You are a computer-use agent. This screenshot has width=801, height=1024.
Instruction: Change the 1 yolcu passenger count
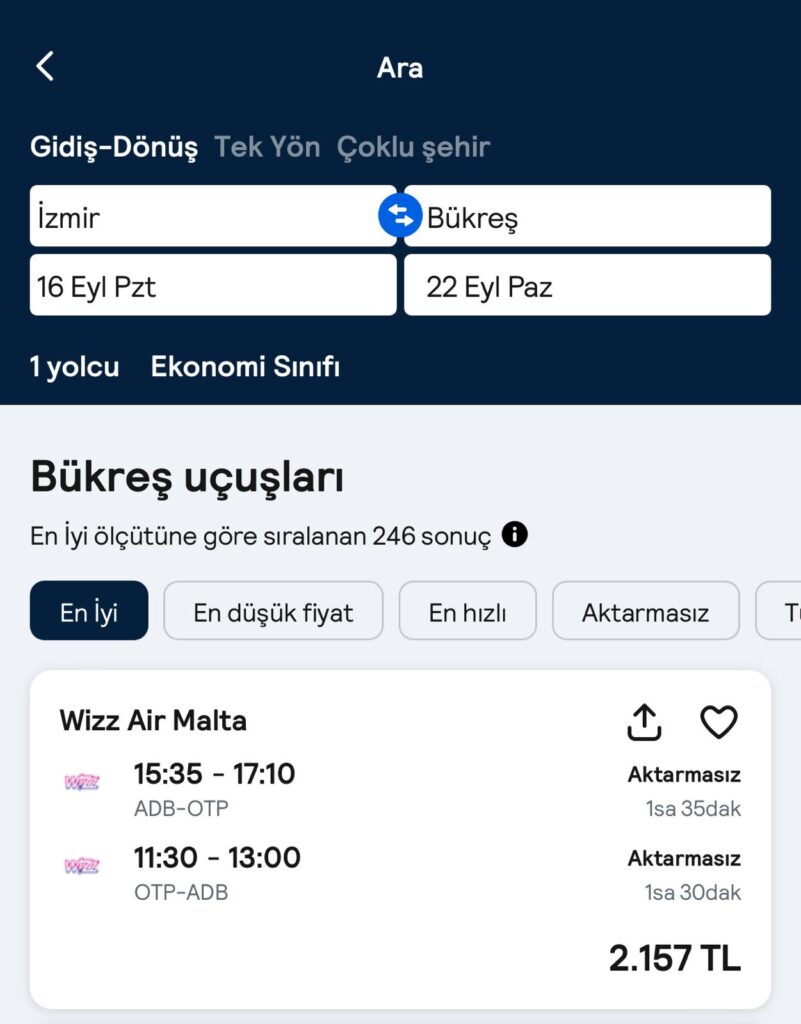(x=75, y=367)
